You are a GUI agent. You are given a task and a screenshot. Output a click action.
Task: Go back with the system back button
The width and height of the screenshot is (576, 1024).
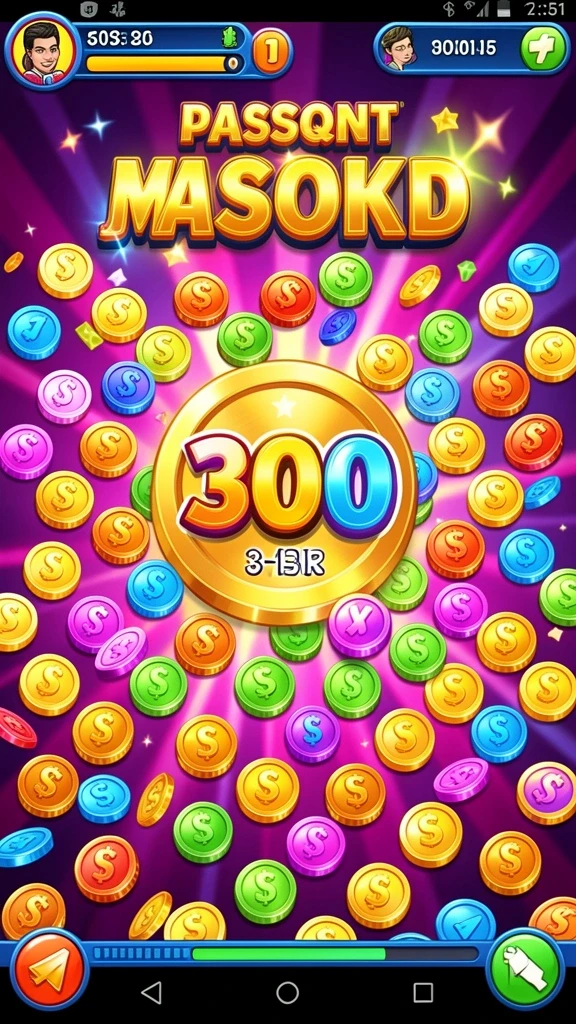152,993
